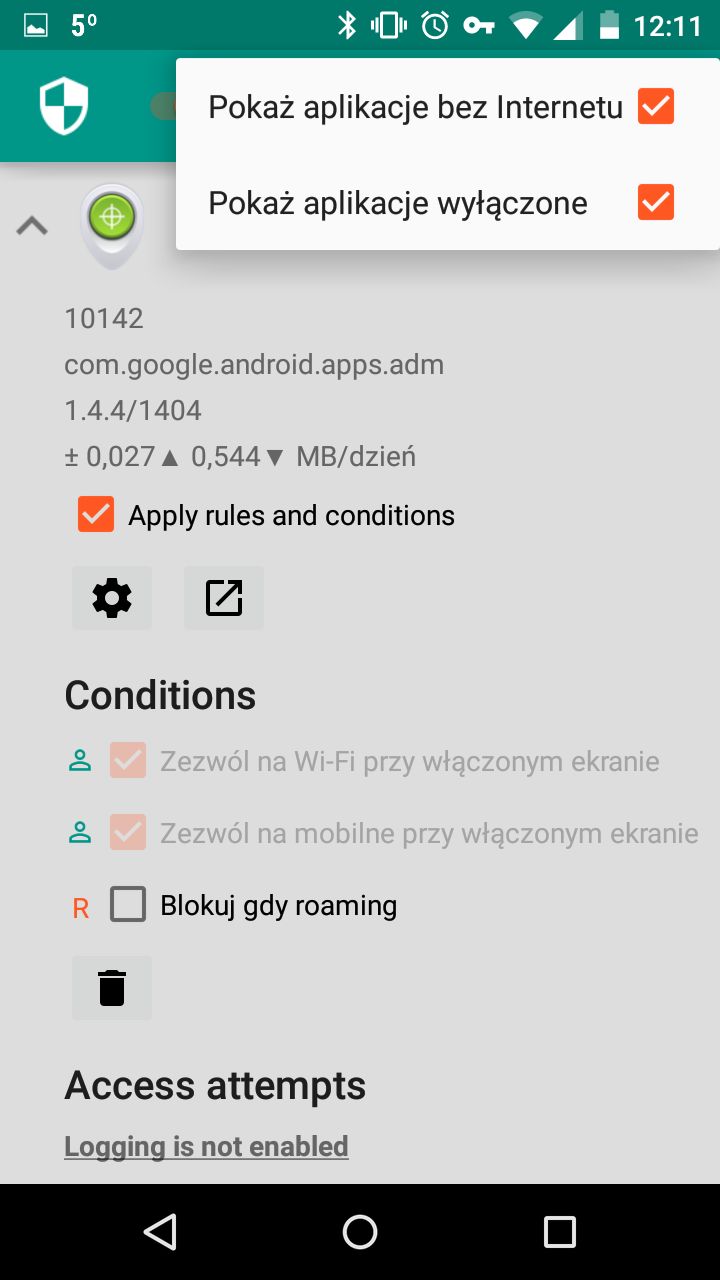Uncheck Pokaż aplikacje bez Internetu option

click(656, 106)
